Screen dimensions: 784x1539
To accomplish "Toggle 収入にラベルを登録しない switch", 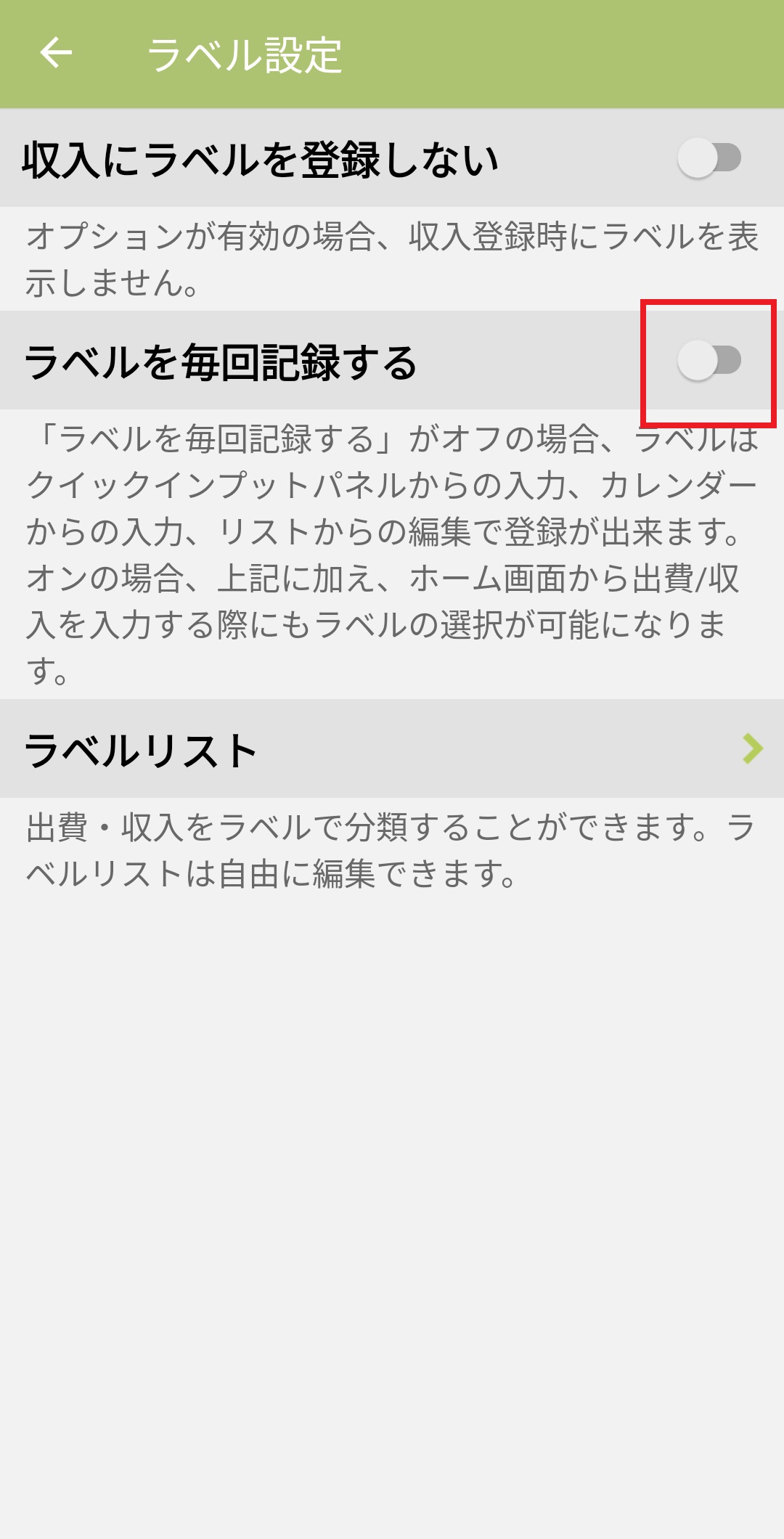I will coord(709,158).
